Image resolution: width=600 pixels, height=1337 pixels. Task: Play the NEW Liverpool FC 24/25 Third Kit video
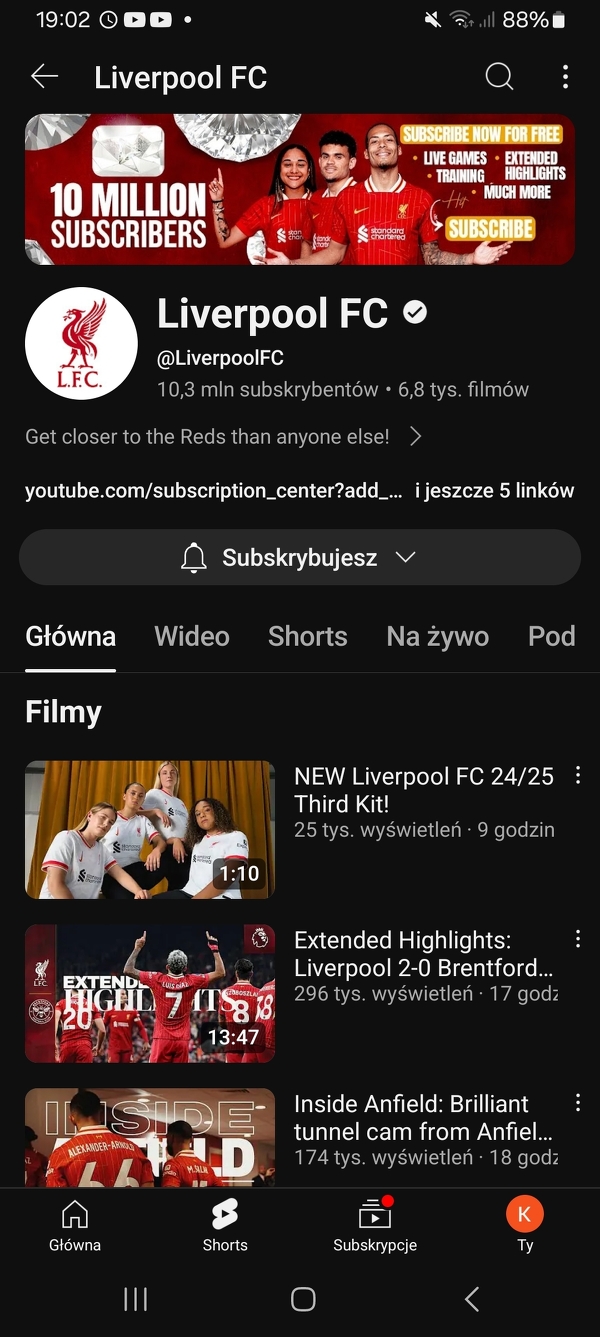[x=150, y=829]
